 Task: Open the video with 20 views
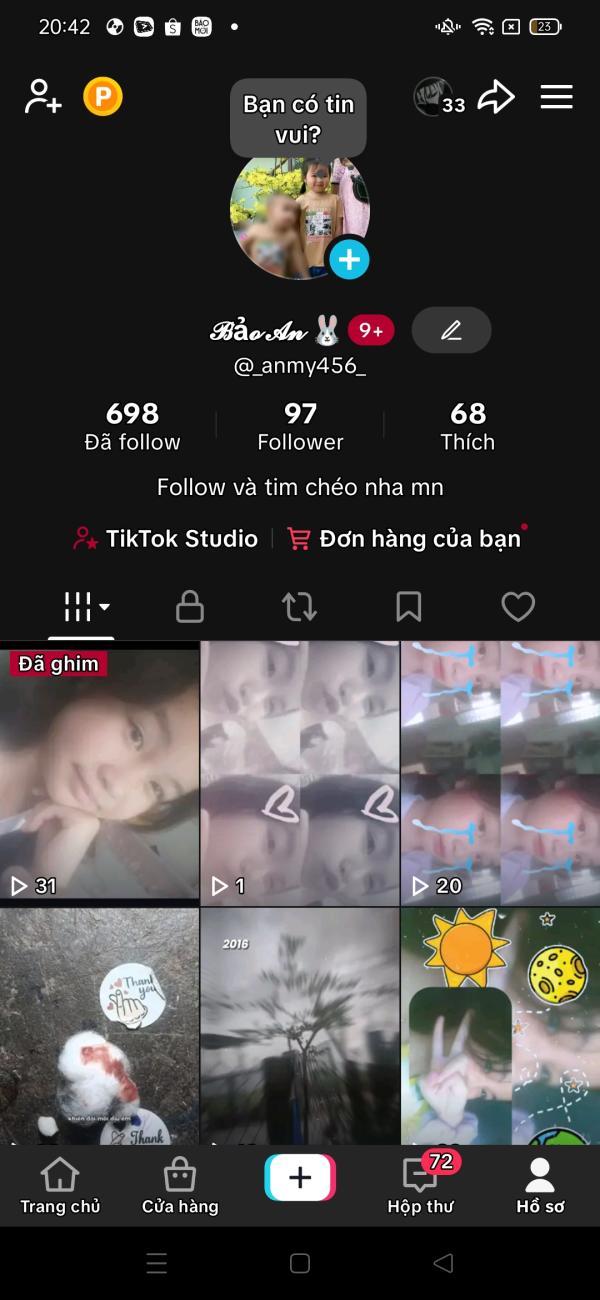500,772
